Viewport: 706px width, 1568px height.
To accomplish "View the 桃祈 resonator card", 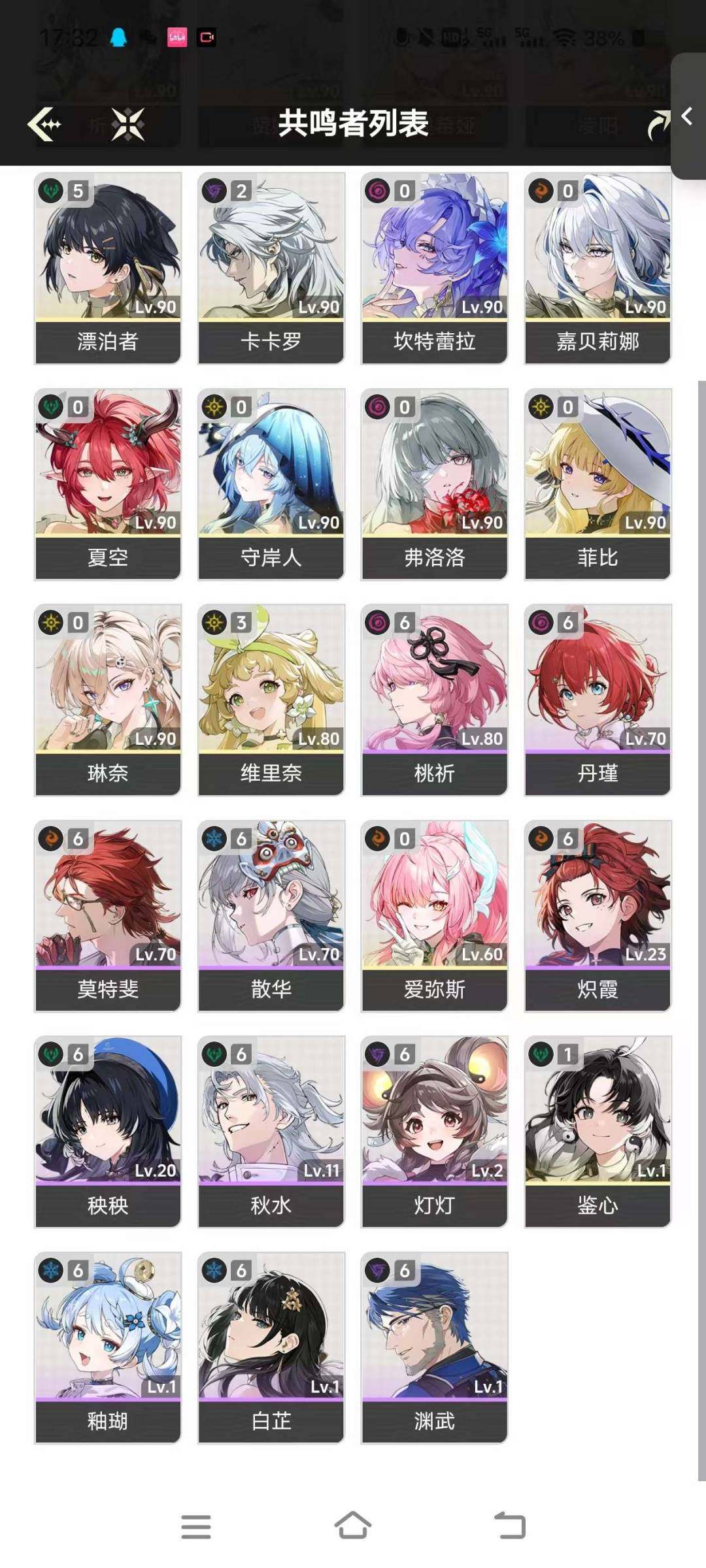I will [x=435, y=700].
